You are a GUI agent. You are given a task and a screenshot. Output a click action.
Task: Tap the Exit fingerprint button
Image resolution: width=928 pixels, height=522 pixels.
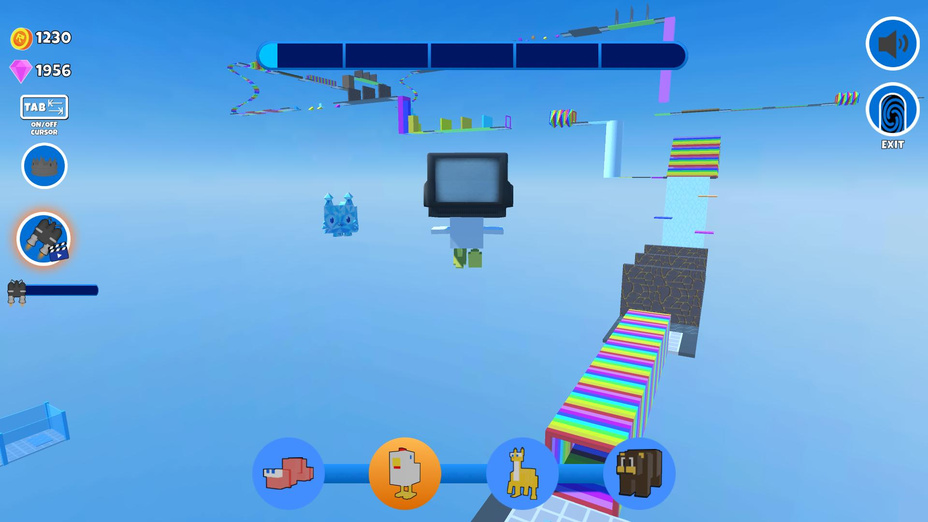tap(892, 110)
